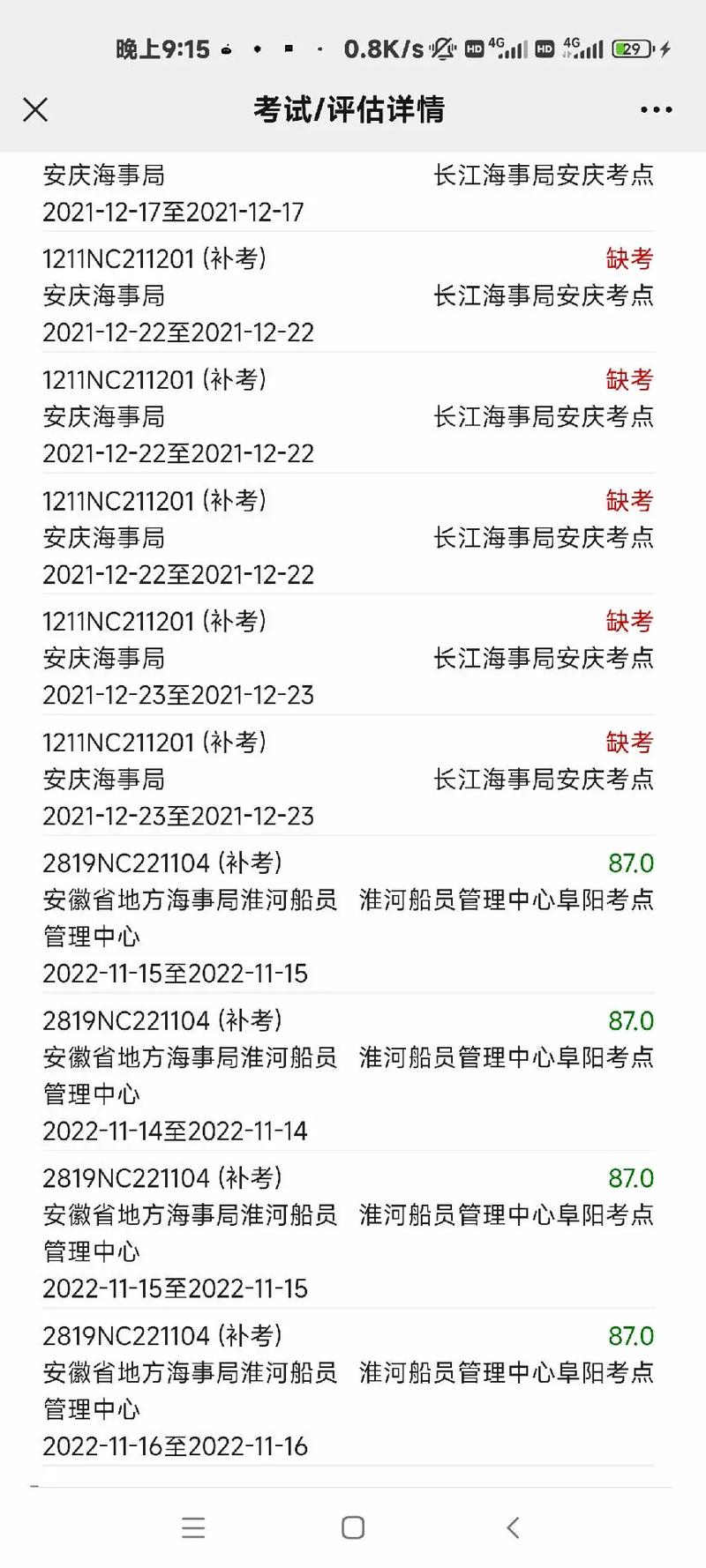The image size is (706, 1568).
Task: Select exam entry dated 2022-11-16
Action: tap(176, 1446)
